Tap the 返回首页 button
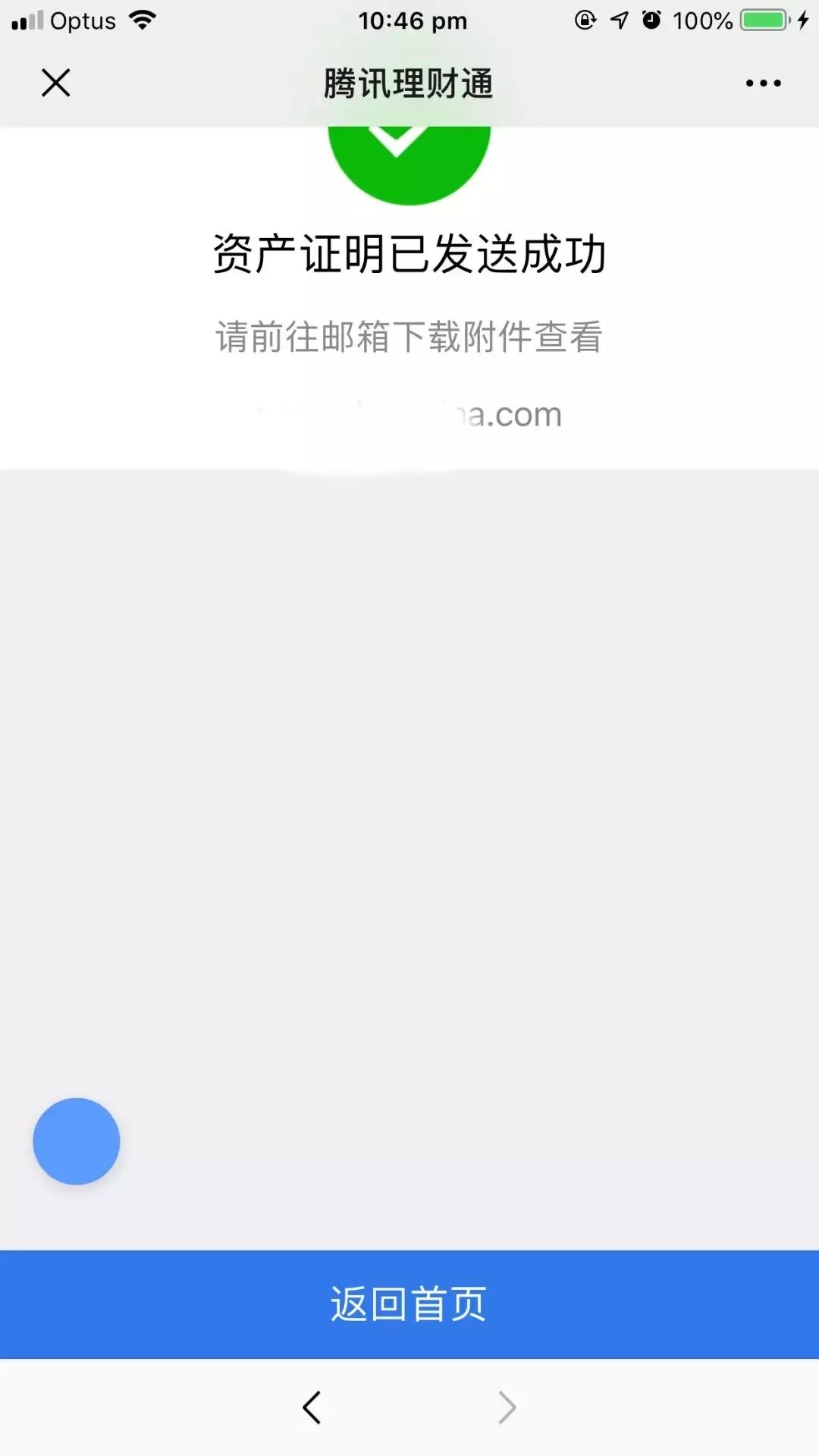The image size is (819, 1456). 409,1304
